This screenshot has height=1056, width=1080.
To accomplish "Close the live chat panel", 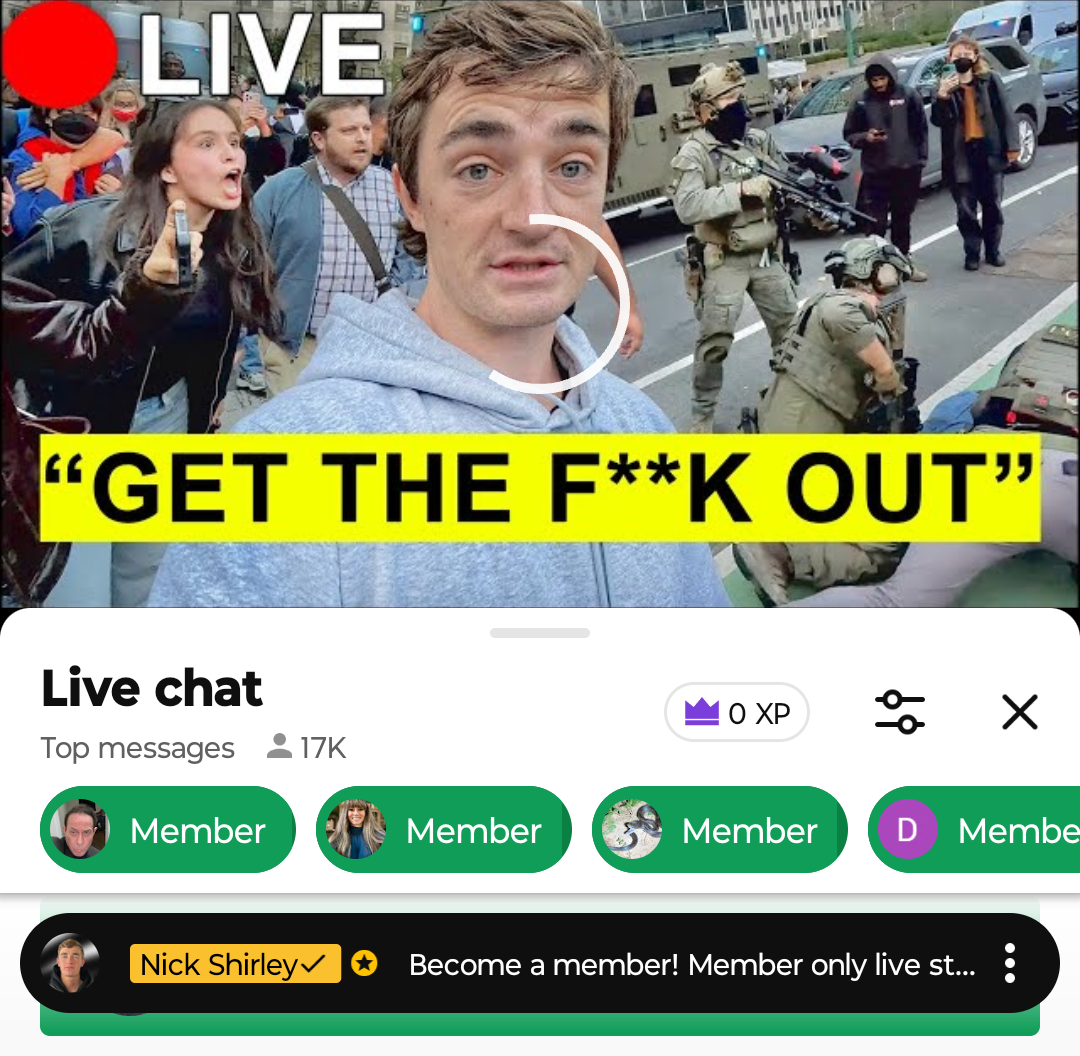I will [x=1019, y=712].
